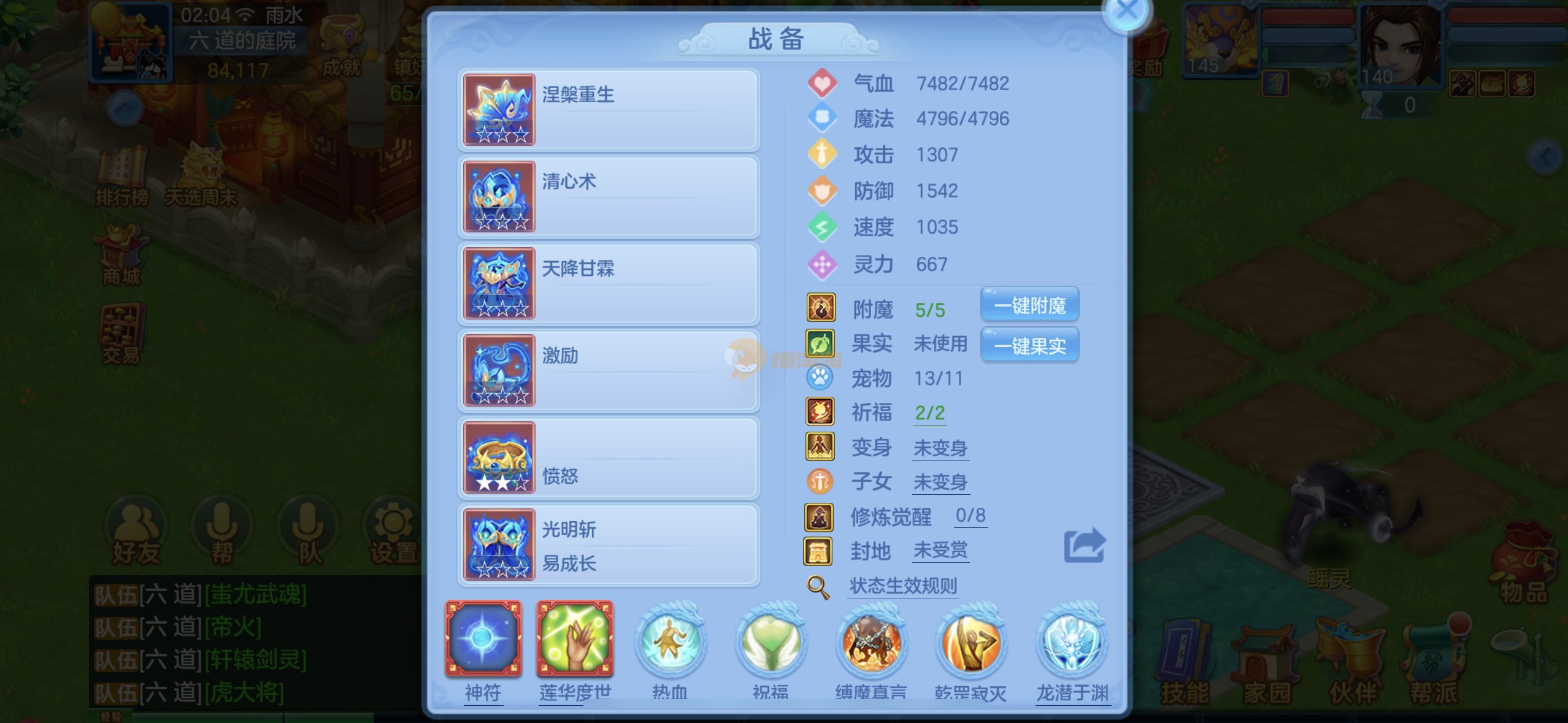Open the 状态生效规则 link
1568x723 pixels.
pyautogui.click(x=902, y=586)
